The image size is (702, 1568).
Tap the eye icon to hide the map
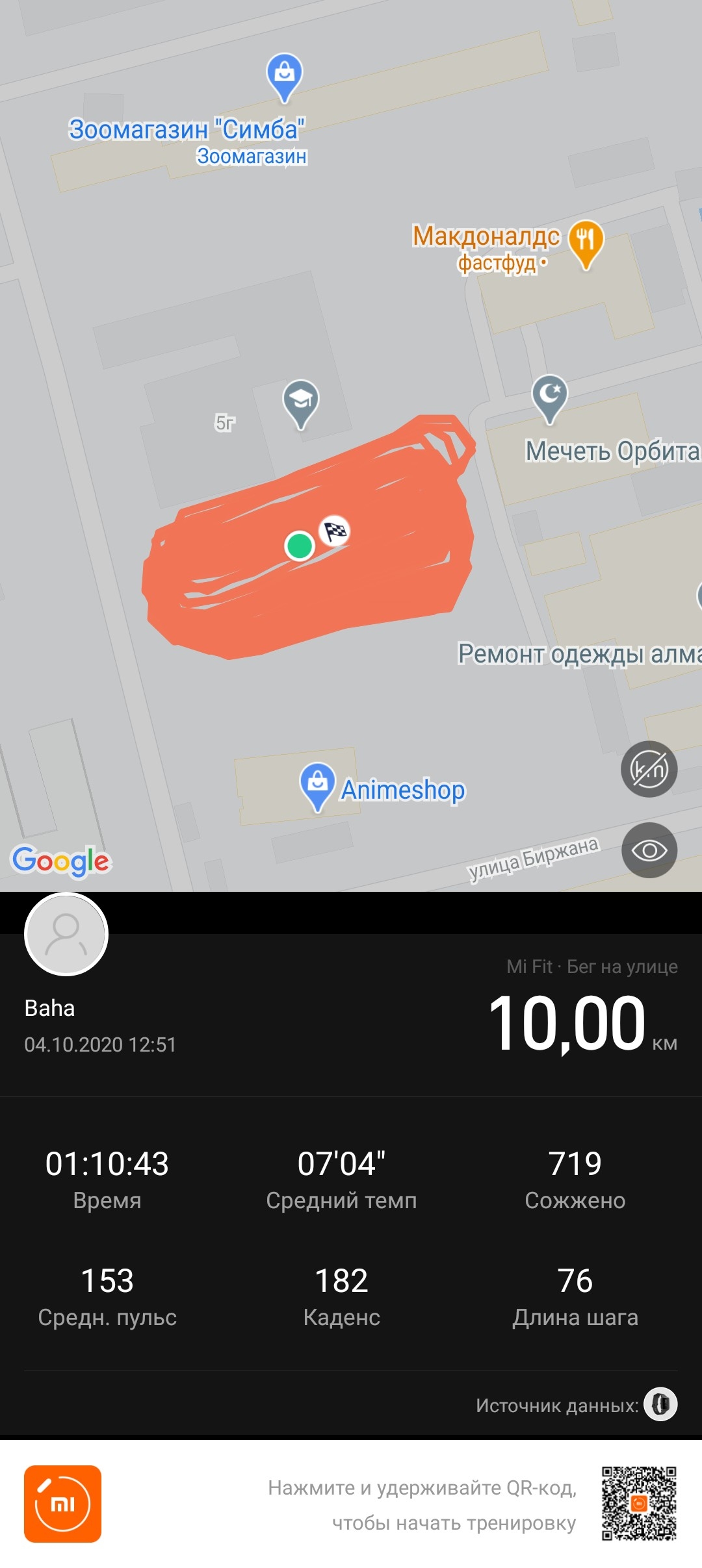tap(649, 850)
